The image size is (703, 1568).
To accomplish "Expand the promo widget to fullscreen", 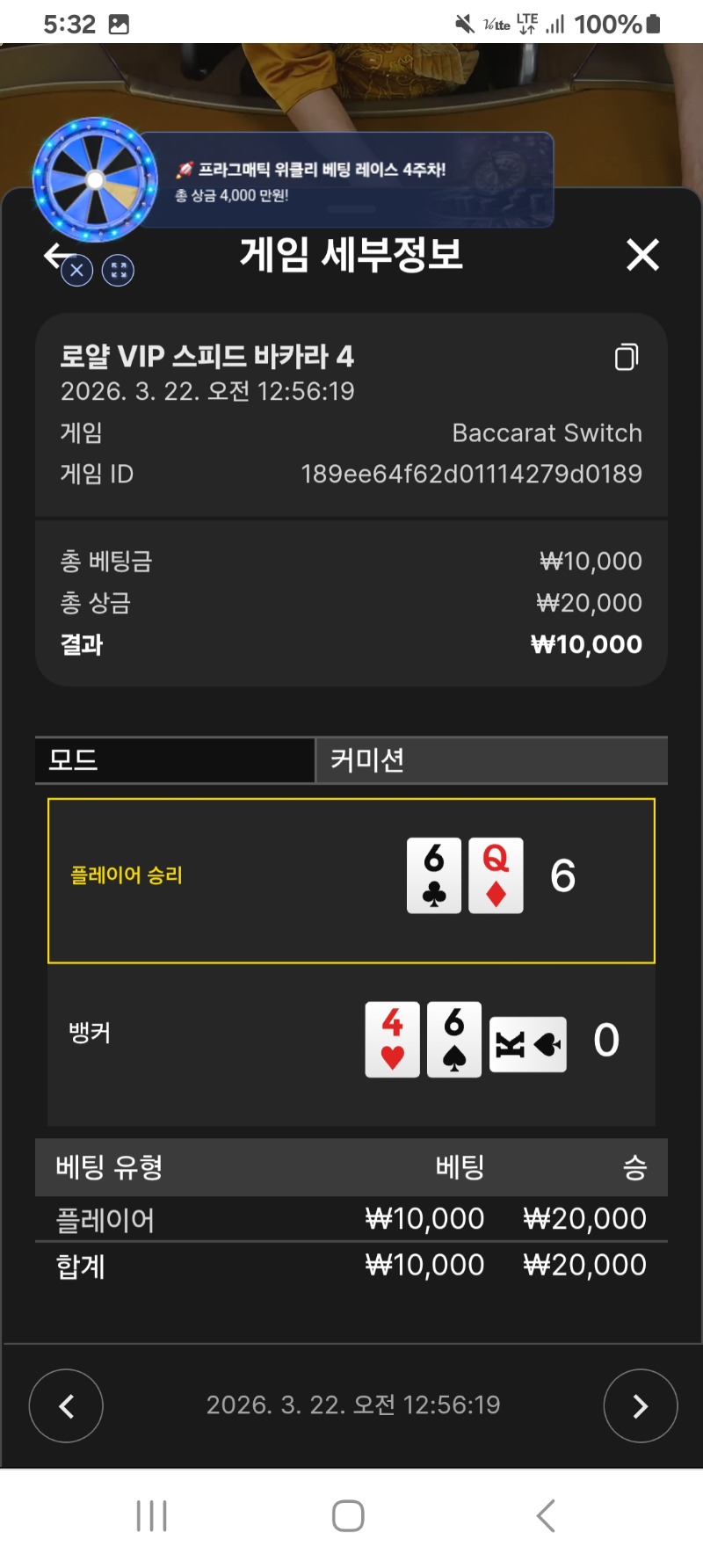I will pos(119,271).
